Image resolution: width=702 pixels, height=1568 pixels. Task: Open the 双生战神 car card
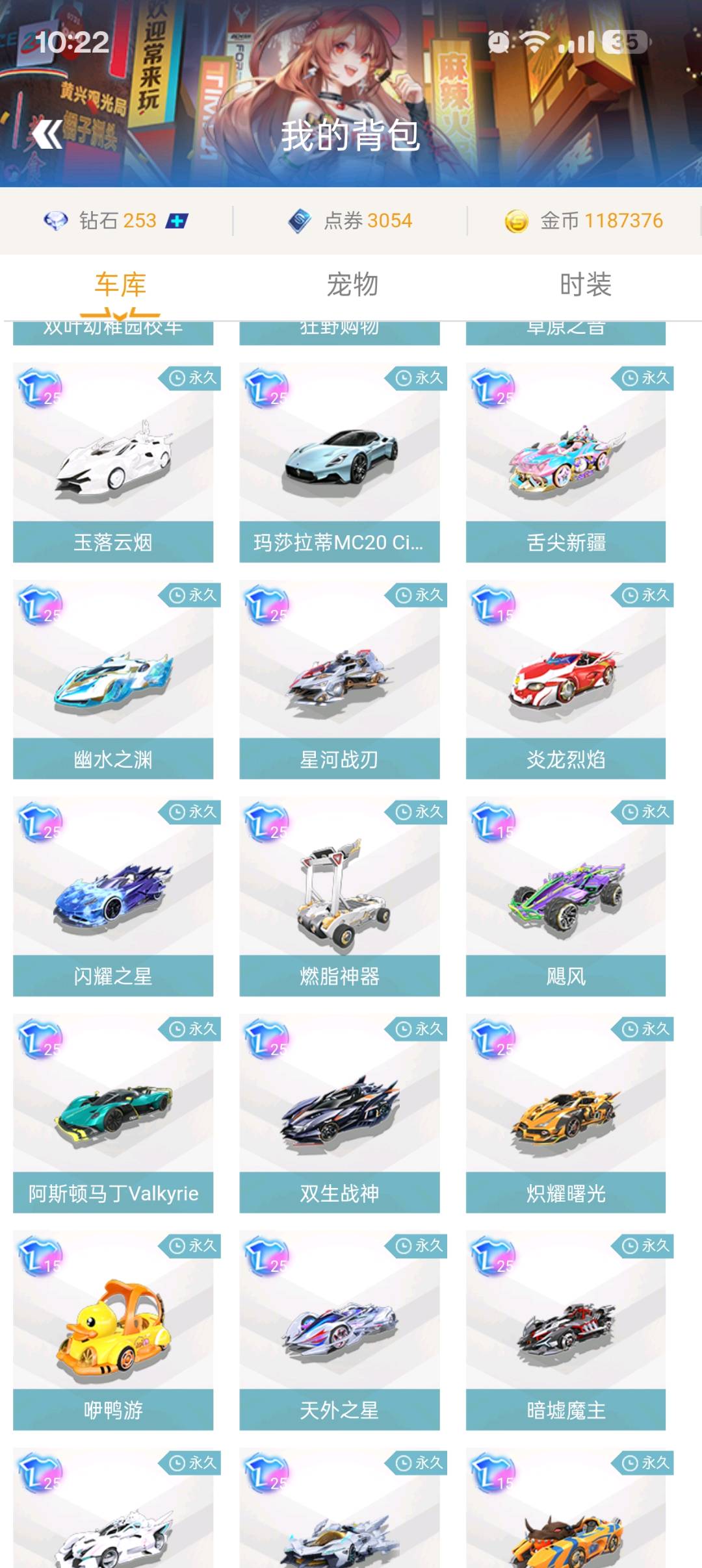(339, 1113)
